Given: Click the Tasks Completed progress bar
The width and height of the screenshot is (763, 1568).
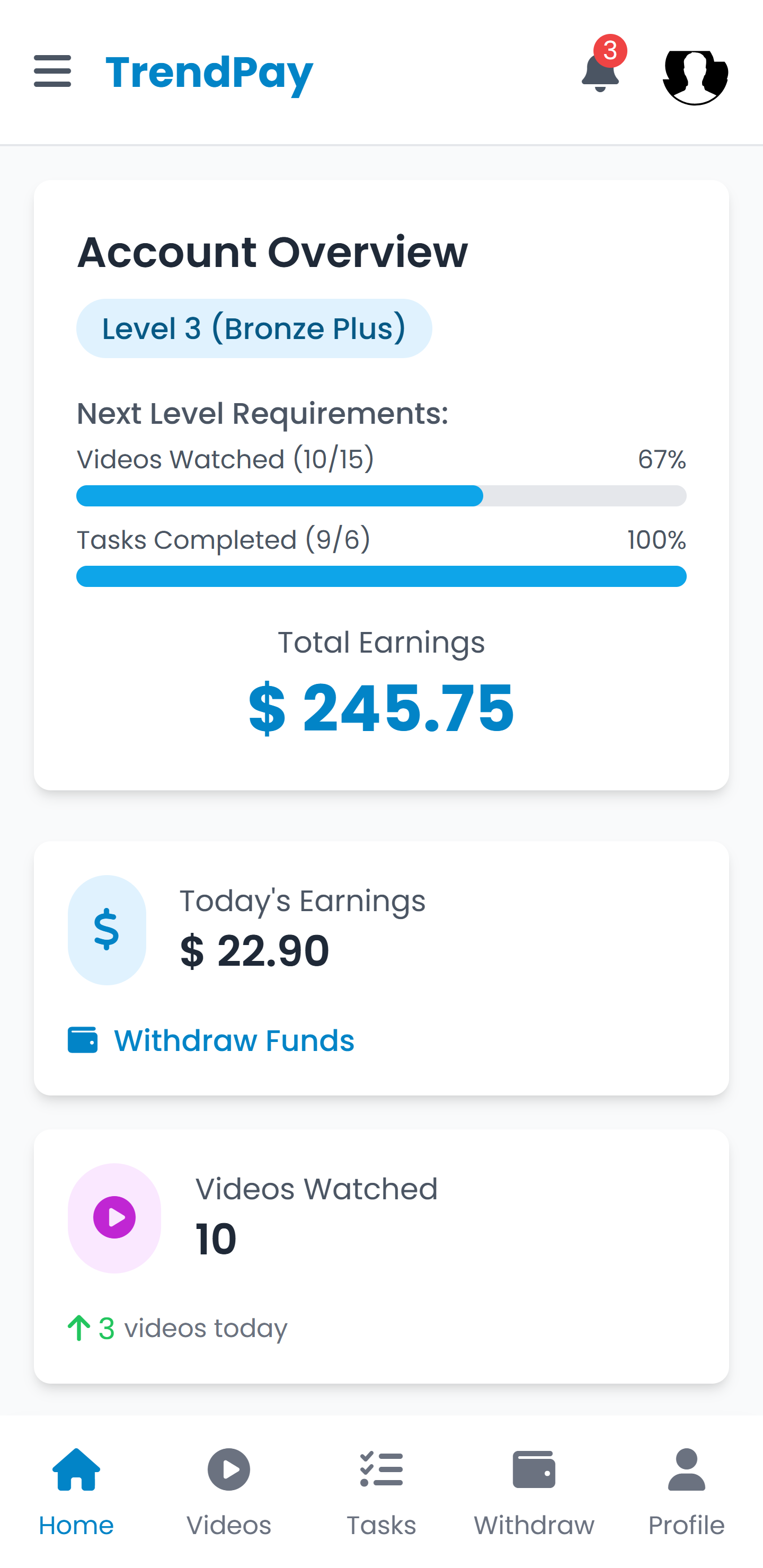Looking at the screenshot, I should tap(381, 576).
